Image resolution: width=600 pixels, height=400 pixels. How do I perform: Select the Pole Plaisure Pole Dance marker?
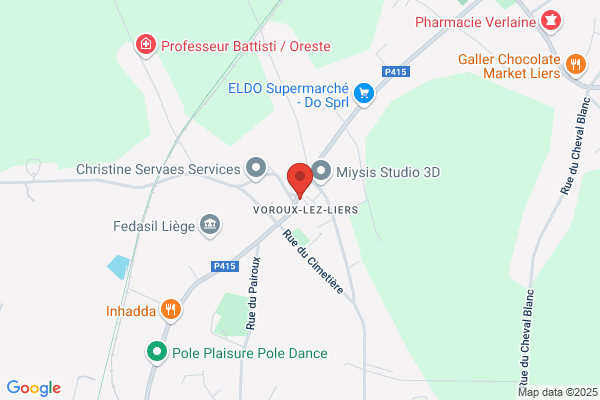pos(157,352)
